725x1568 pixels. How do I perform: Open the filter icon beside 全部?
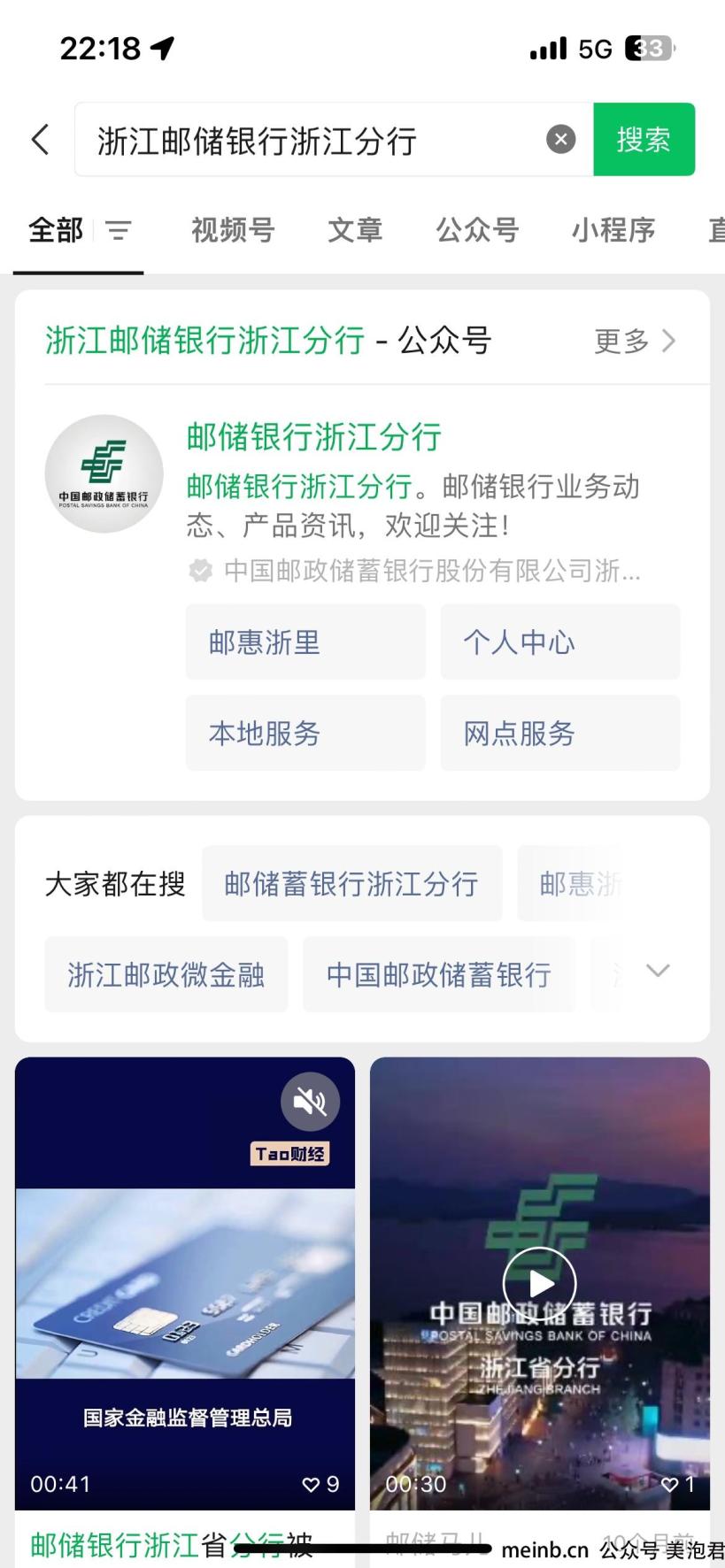[x=119, y=231]
